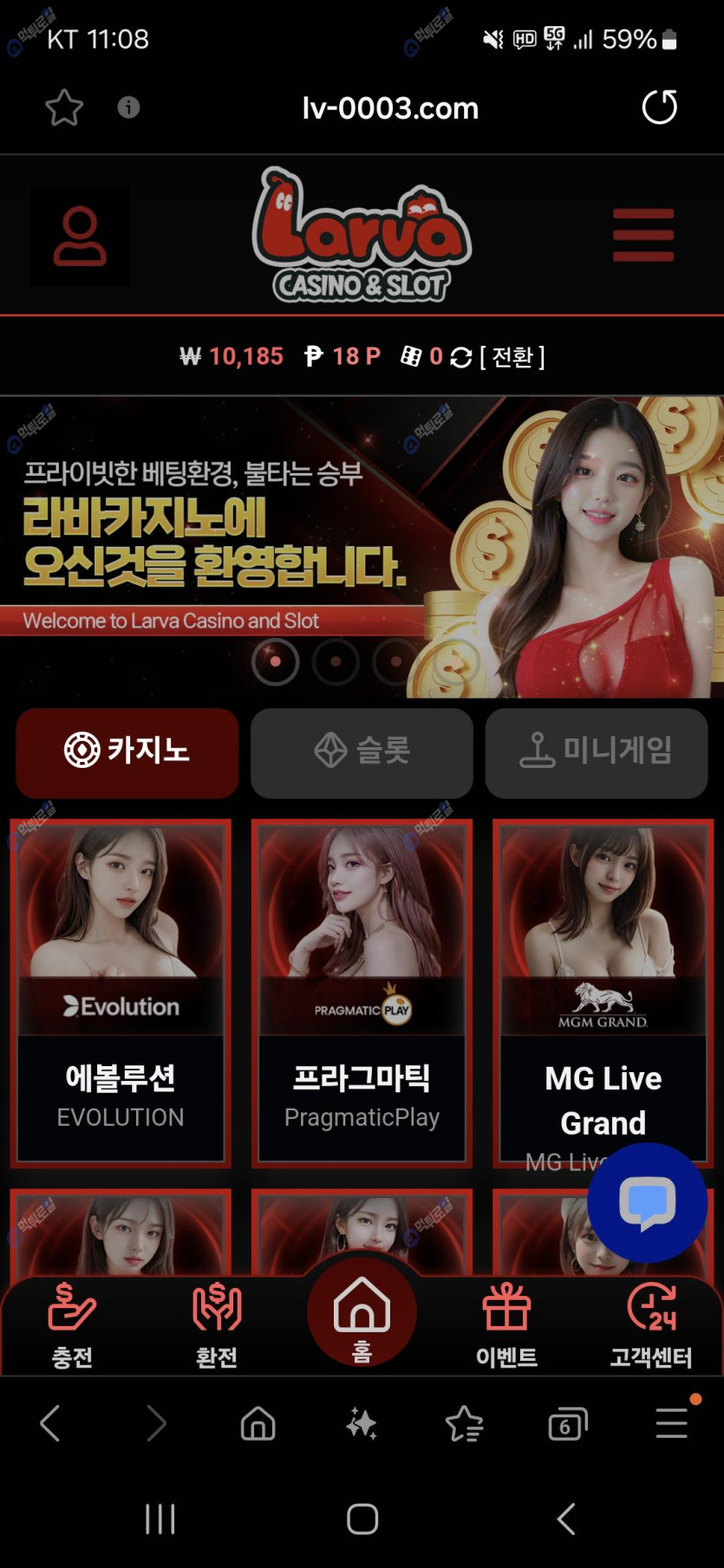The height and width of the screenshot is (1568, 724).
Task: Tap the 홈 home button
Action: [x=362, y=1315]
